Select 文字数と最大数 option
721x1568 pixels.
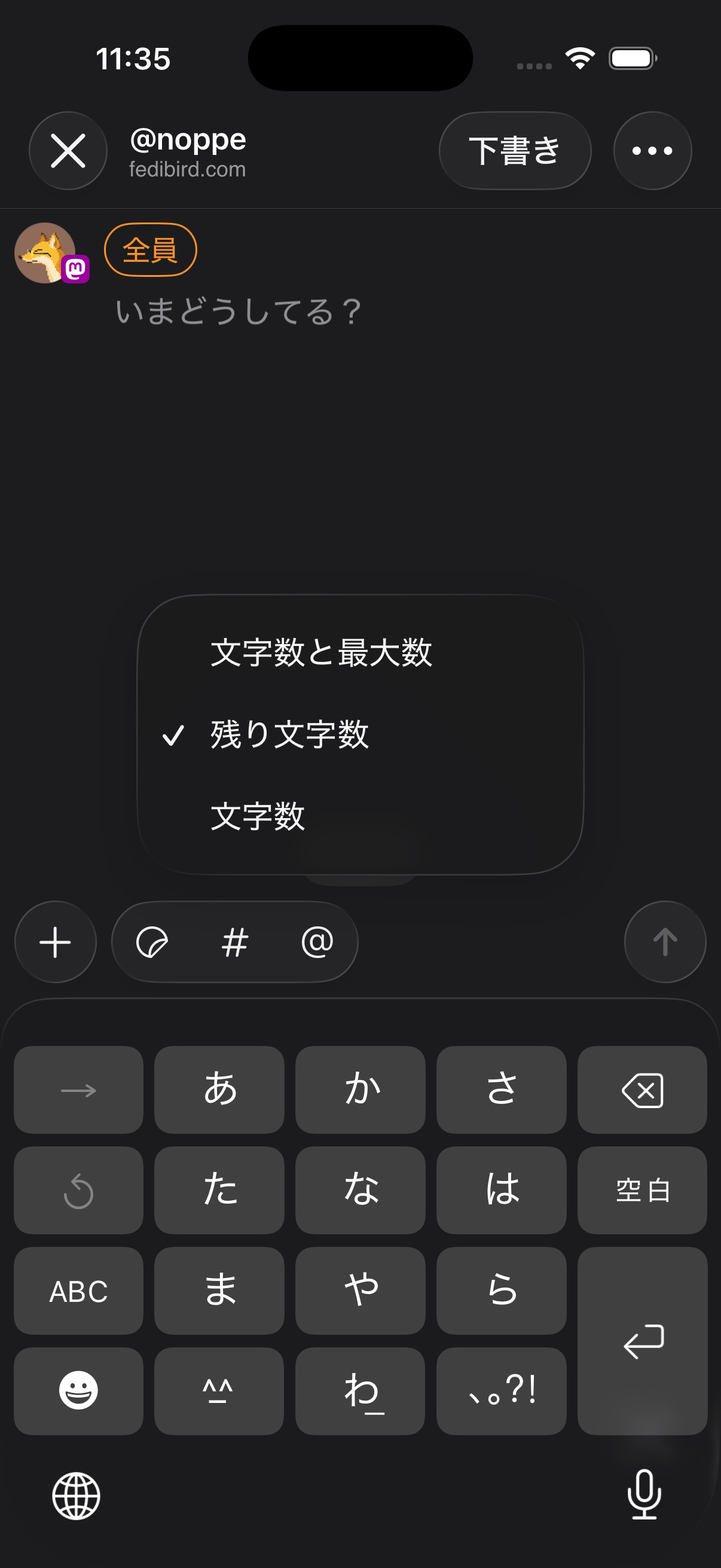tap(321, 652)
